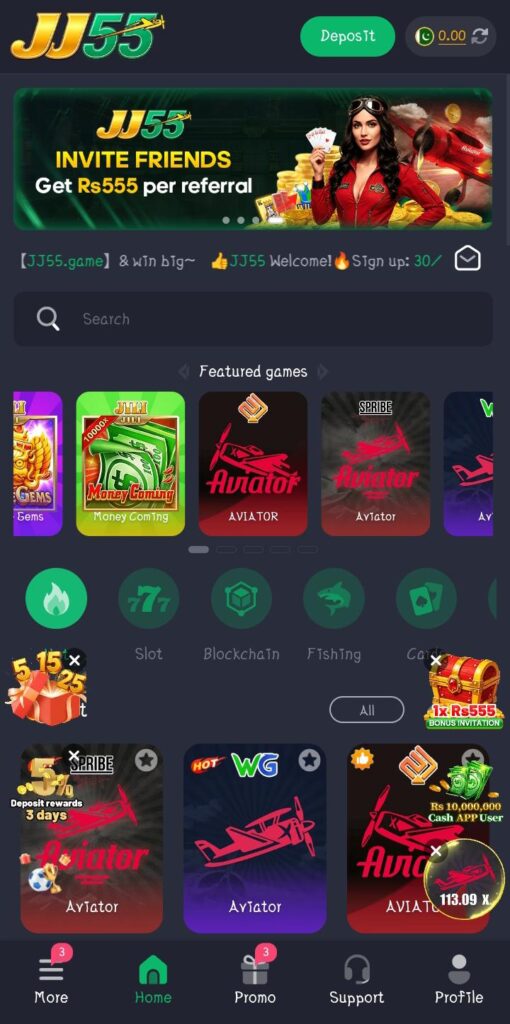510x1024 pixels.
Task: Open the Invite Friends referral banner
Action: coord(253,159)
